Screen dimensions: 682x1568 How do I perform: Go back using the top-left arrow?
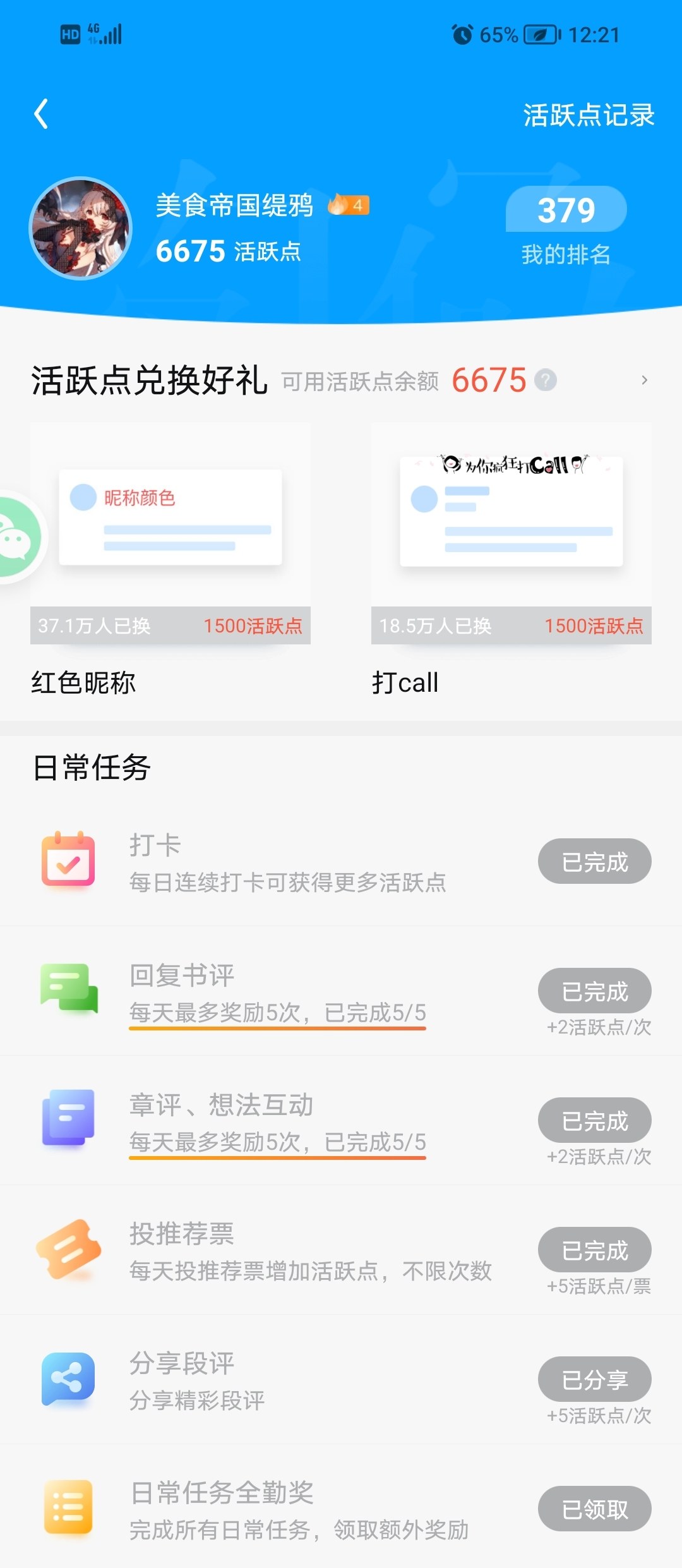click(42, 114)
